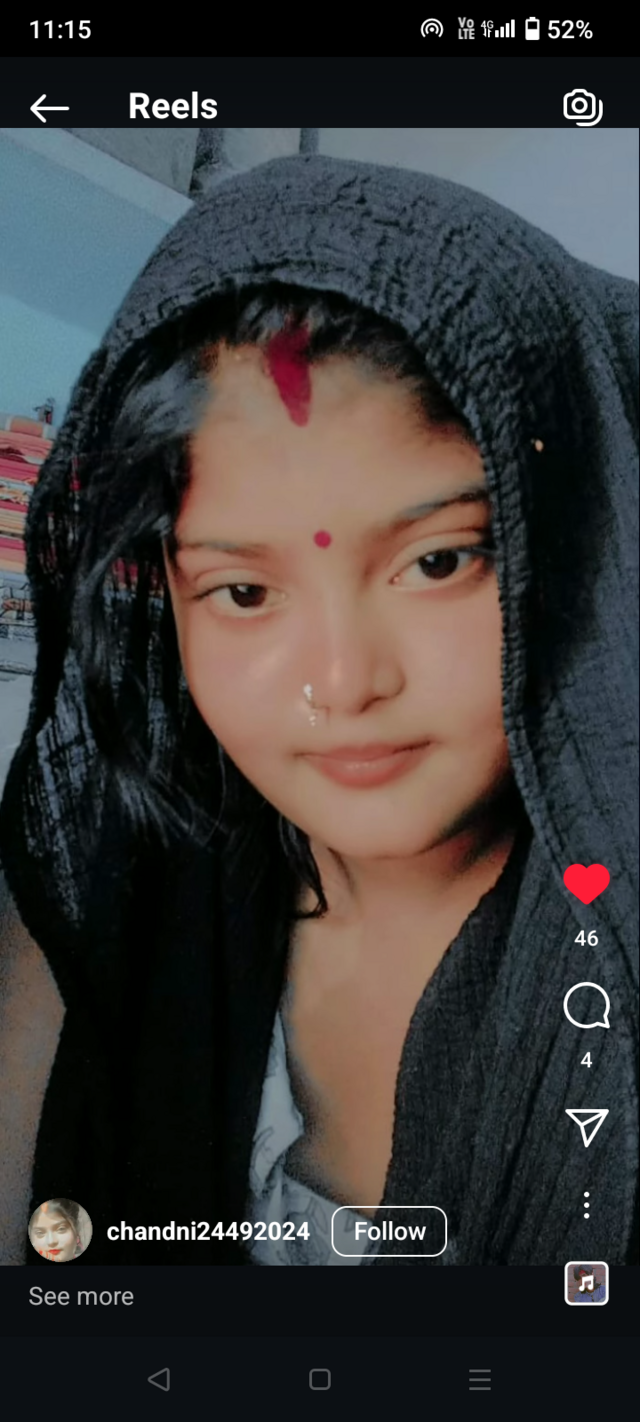Open the audio track thumbnail
This screenshot has width=640, height=1422.
tap(586, 1283)
